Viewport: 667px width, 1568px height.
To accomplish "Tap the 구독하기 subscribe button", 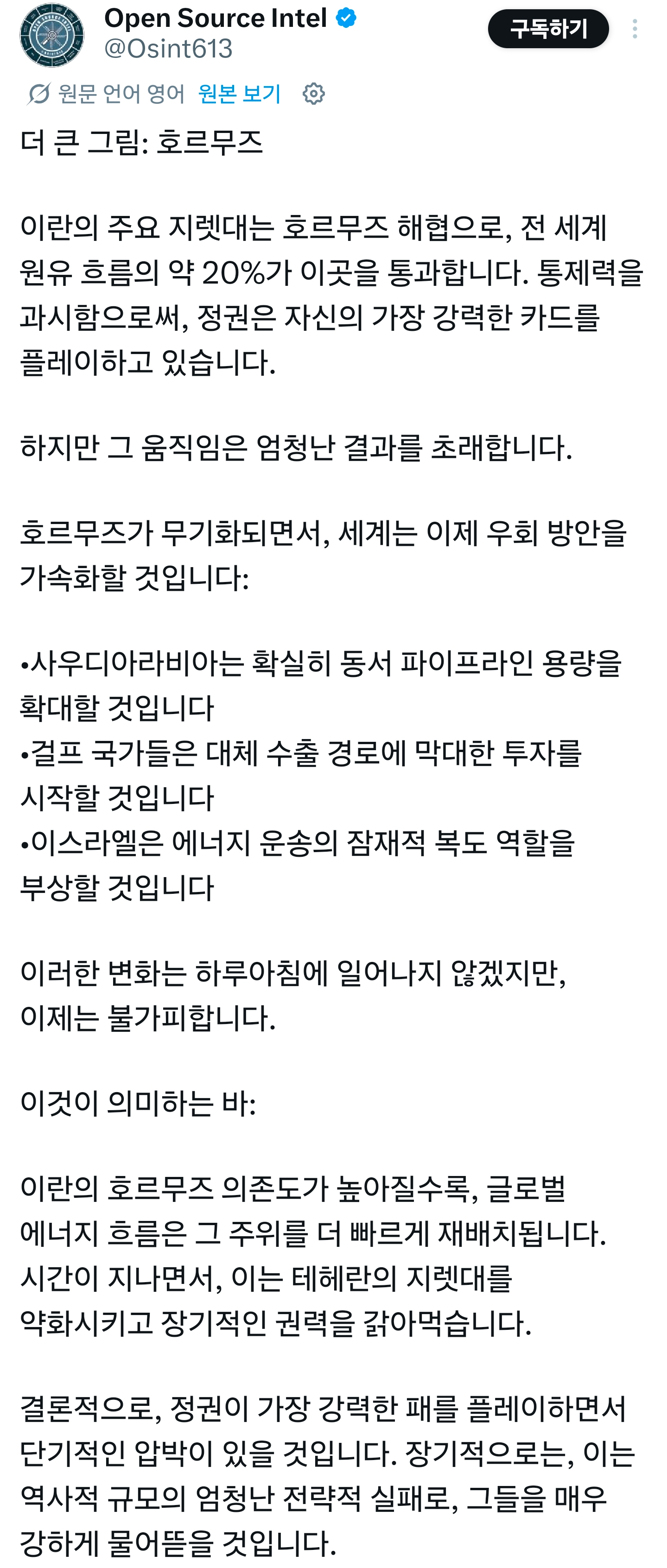I will (547, 29).
